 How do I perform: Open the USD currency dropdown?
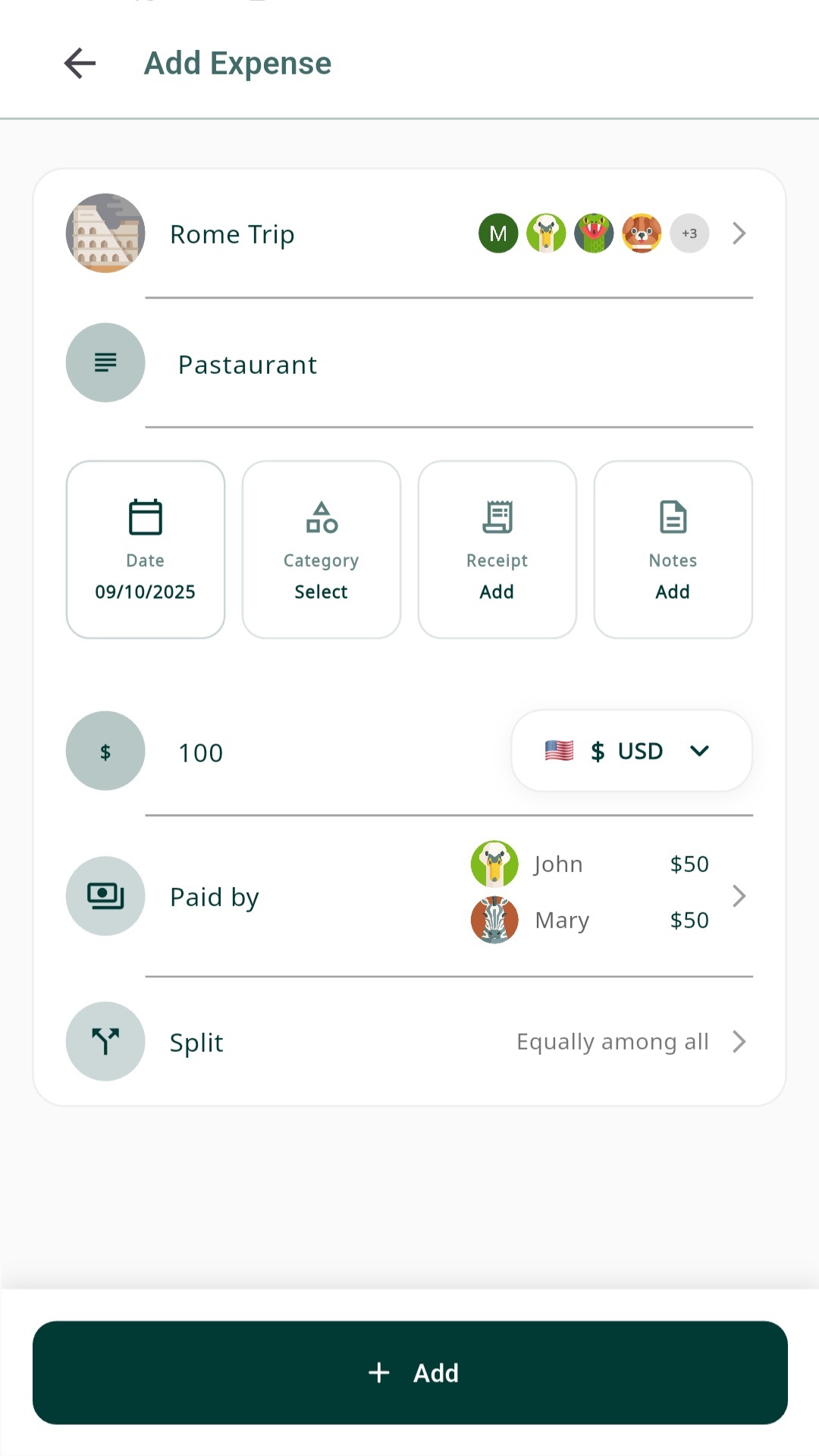coord(631,751)
